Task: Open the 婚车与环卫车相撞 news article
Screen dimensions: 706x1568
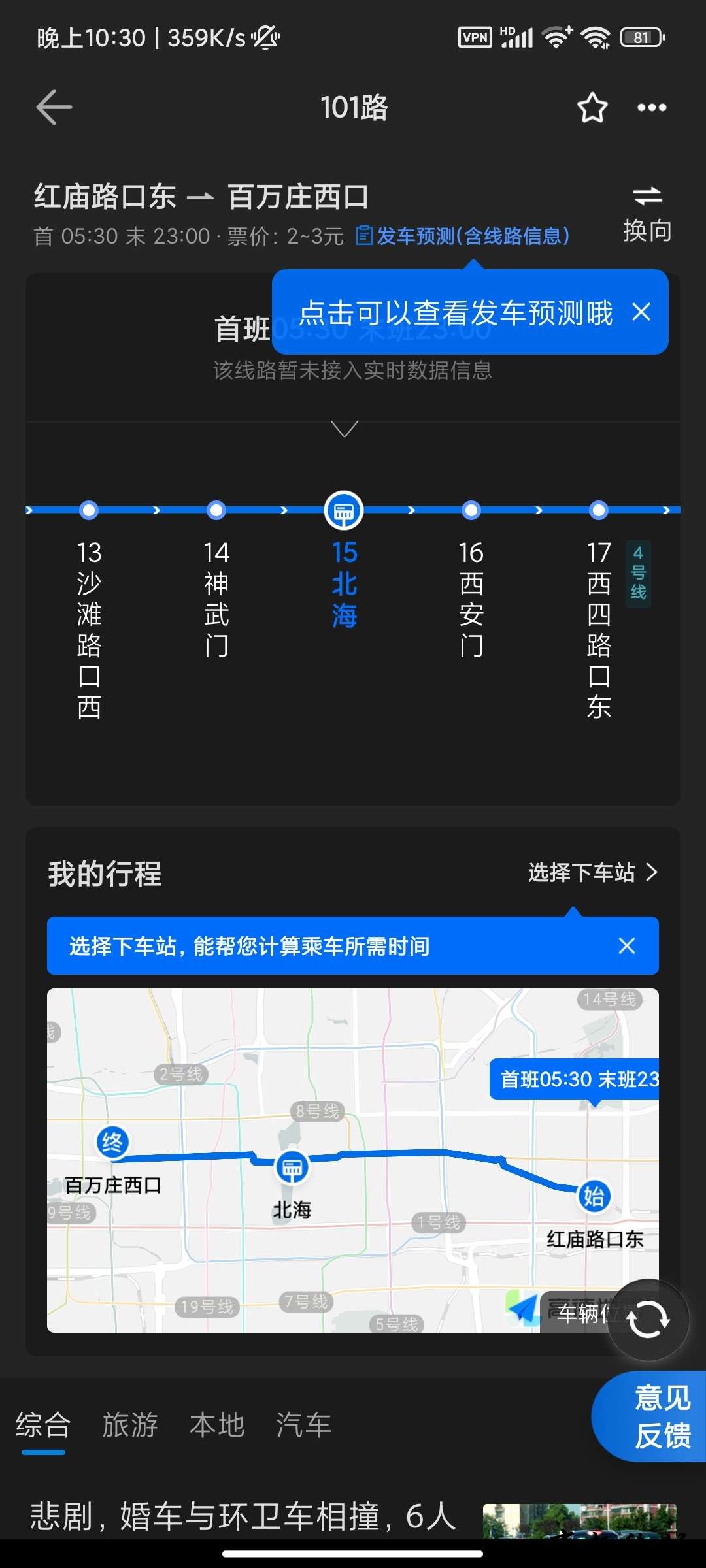Action: (243, 1516)
